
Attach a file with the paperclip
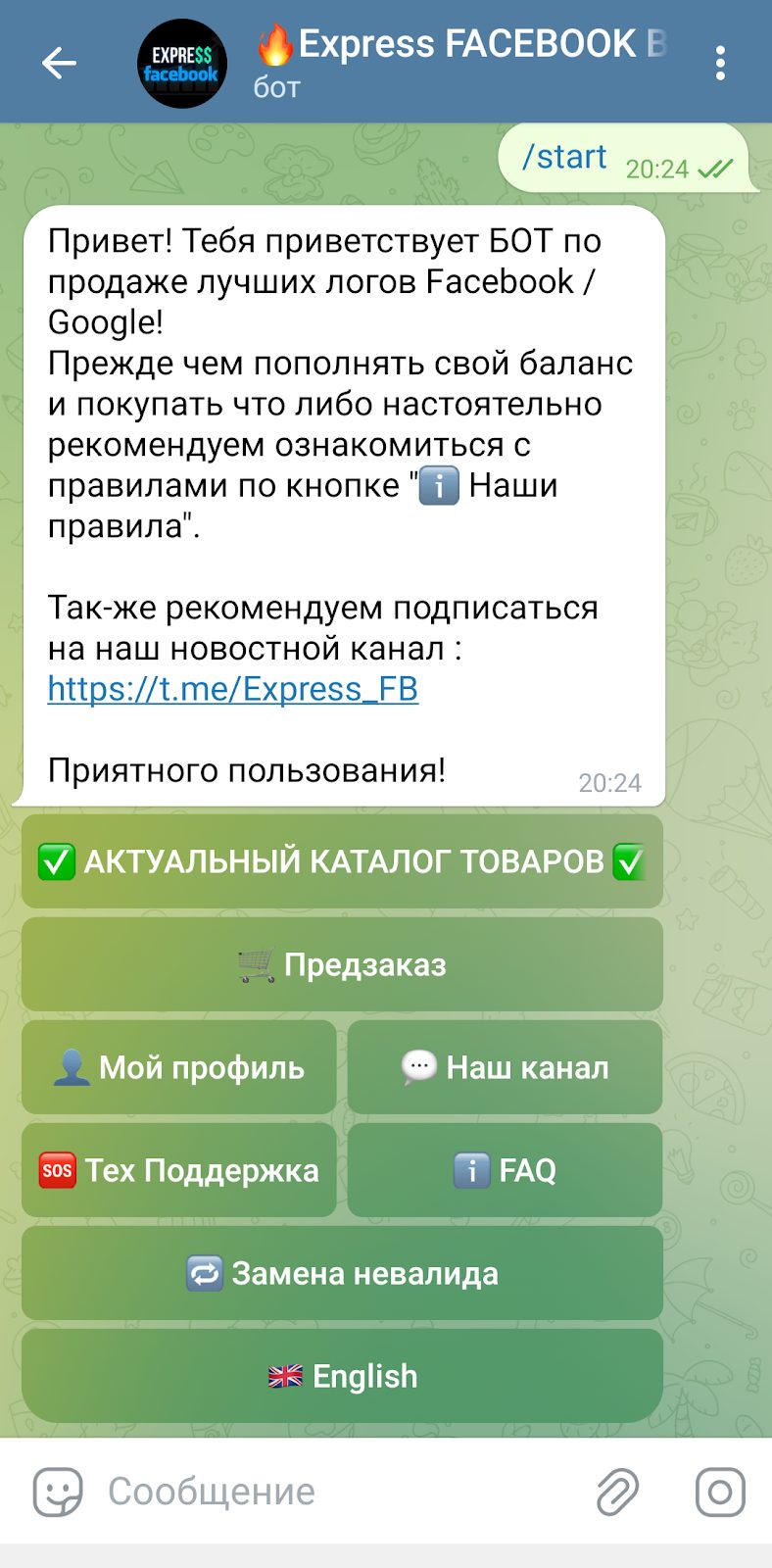tap(617, 1492)
